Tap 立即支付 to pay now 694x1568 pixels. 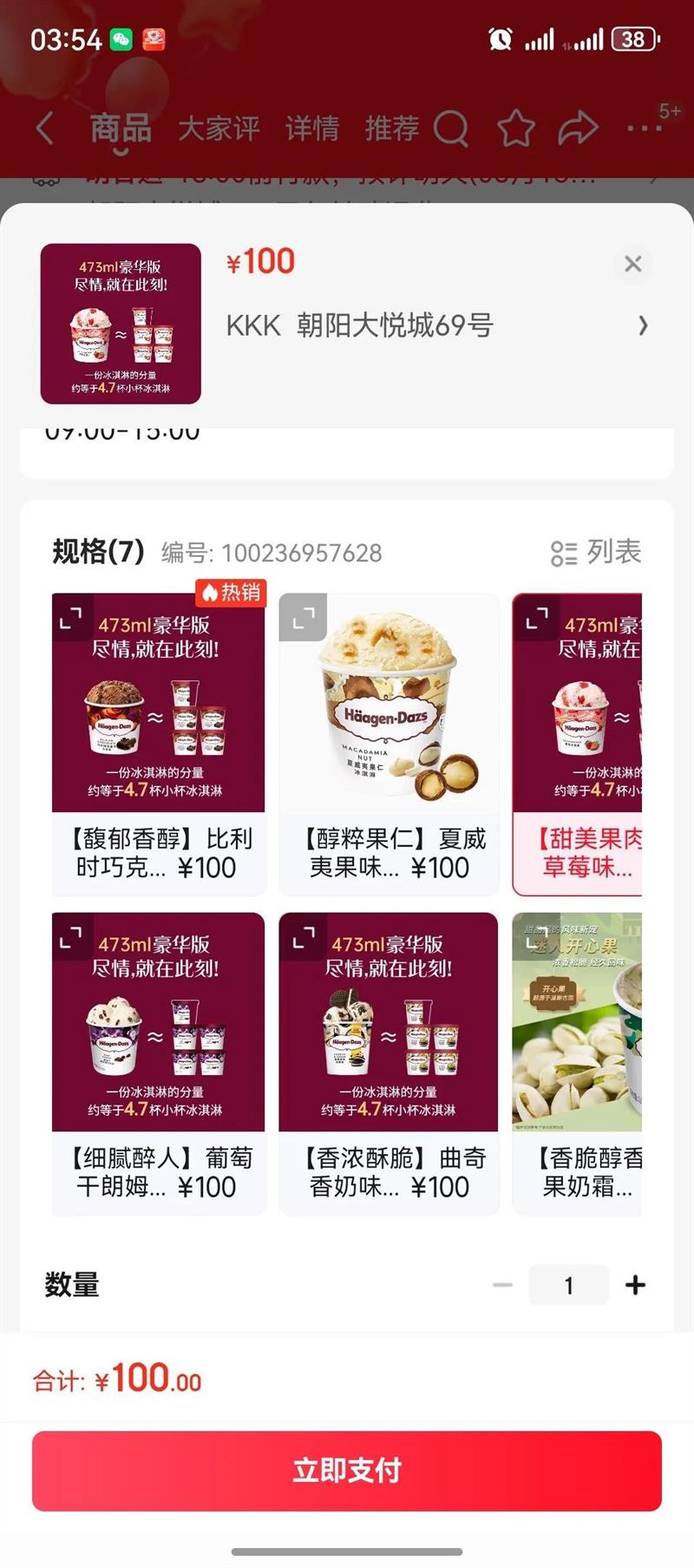[x=347, y=1471]
